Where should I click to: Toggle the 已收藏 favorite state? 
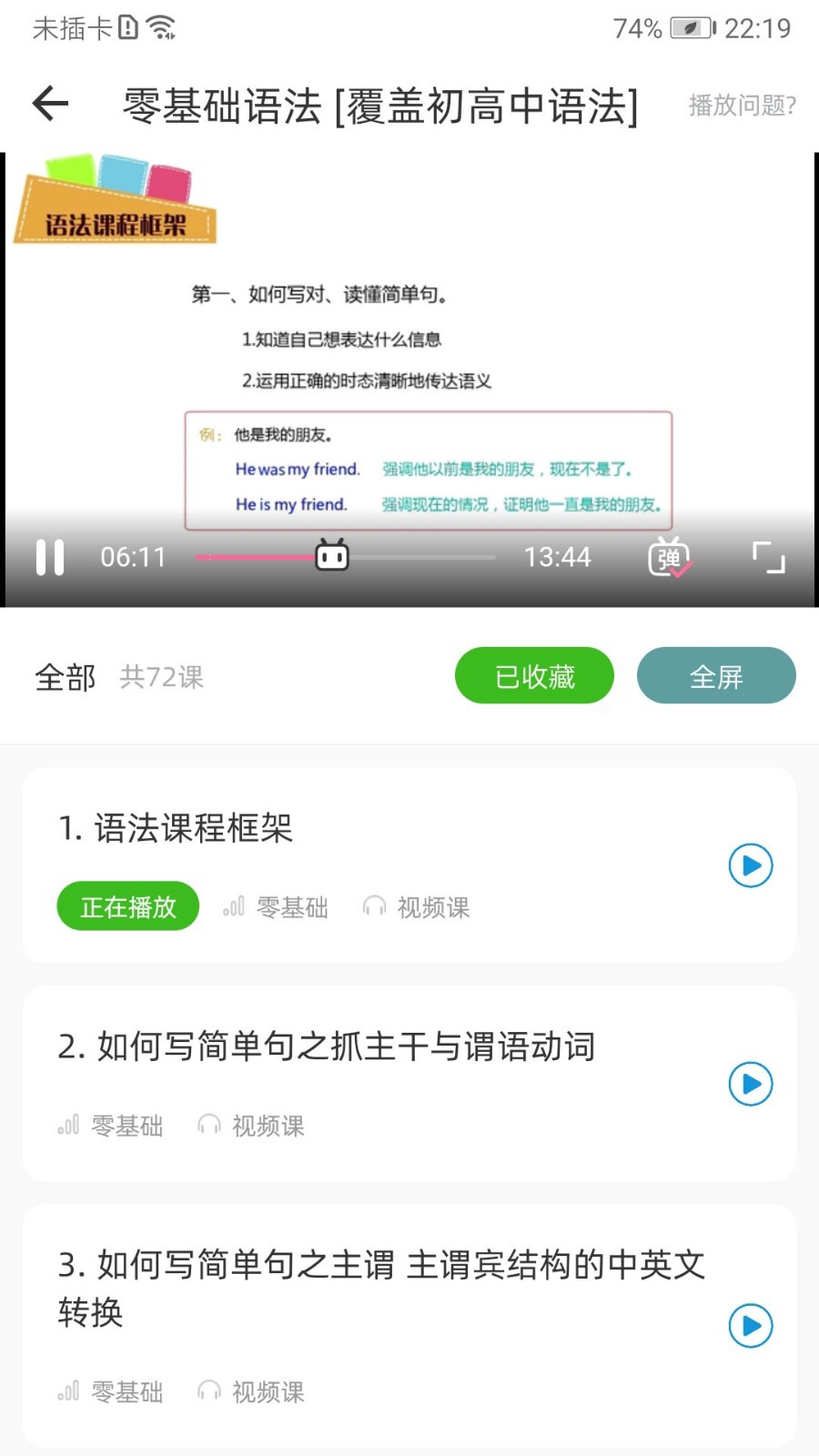tap(534, 675)
